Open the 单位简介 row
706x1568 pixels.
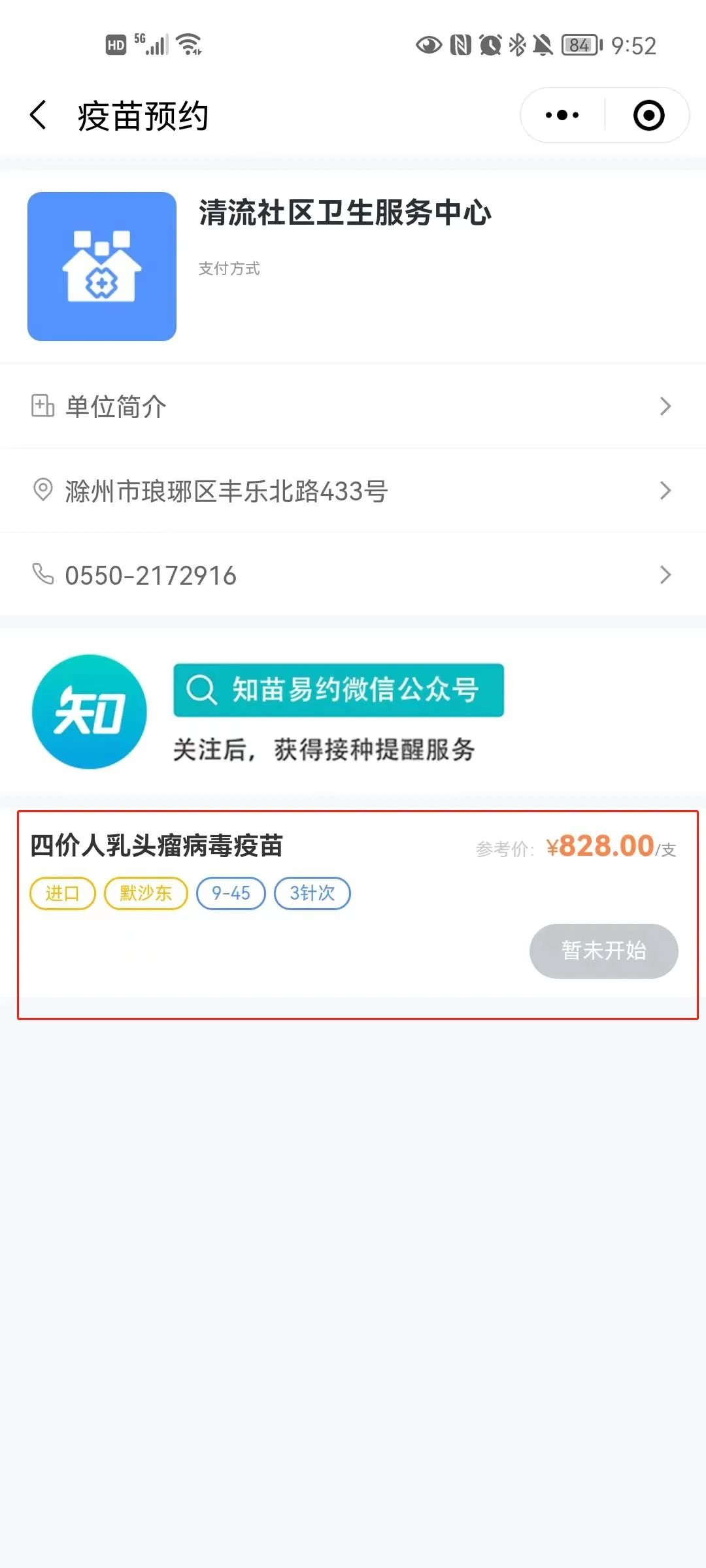tap(353, 406)
